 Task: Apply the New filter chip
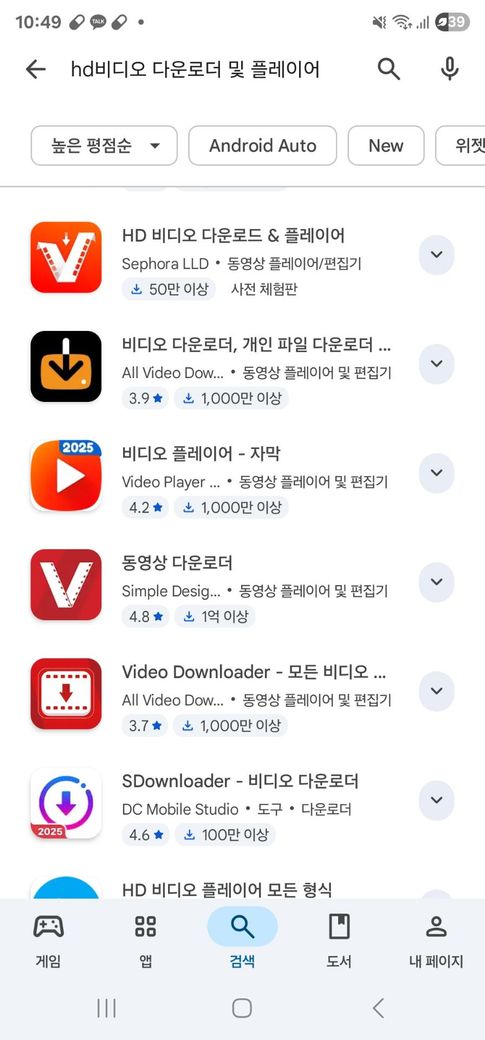386,145
